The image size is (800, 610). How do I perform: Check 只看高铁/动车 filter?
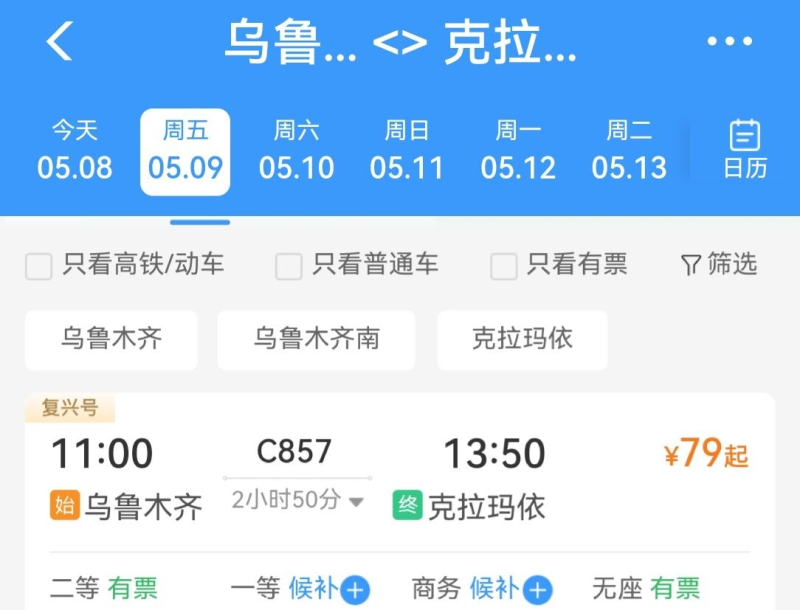pyautogui.click(x=39, y=266)
